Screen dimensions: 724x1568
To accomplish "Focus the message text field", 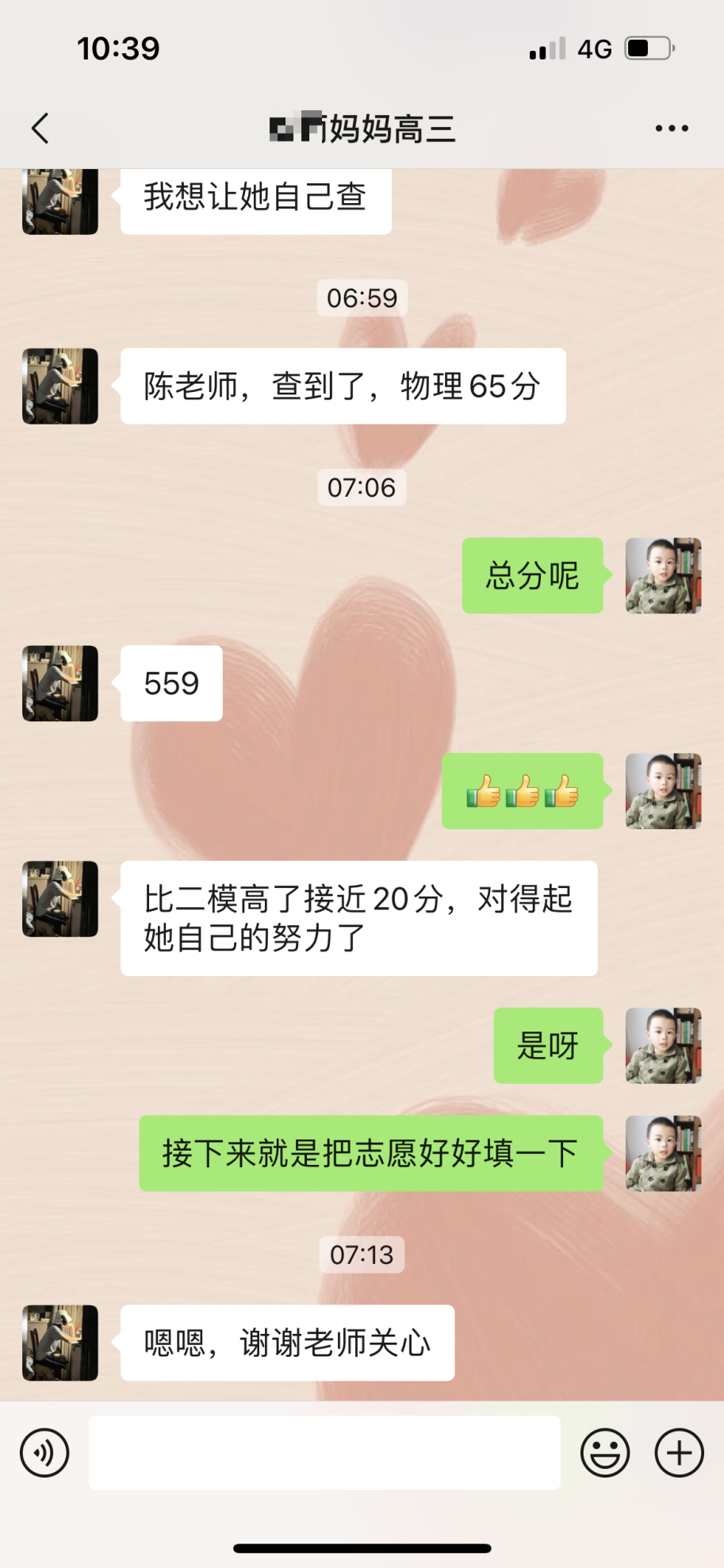I will click(x=324, y=1452).
